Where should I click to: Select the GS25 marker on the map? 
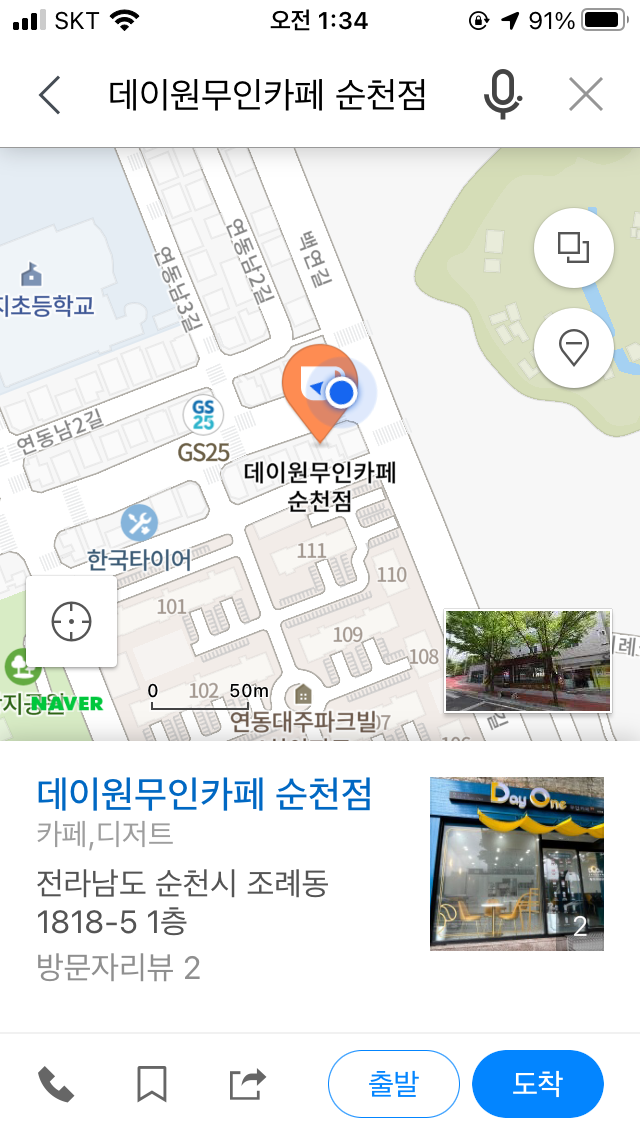(x=203, y=413)
